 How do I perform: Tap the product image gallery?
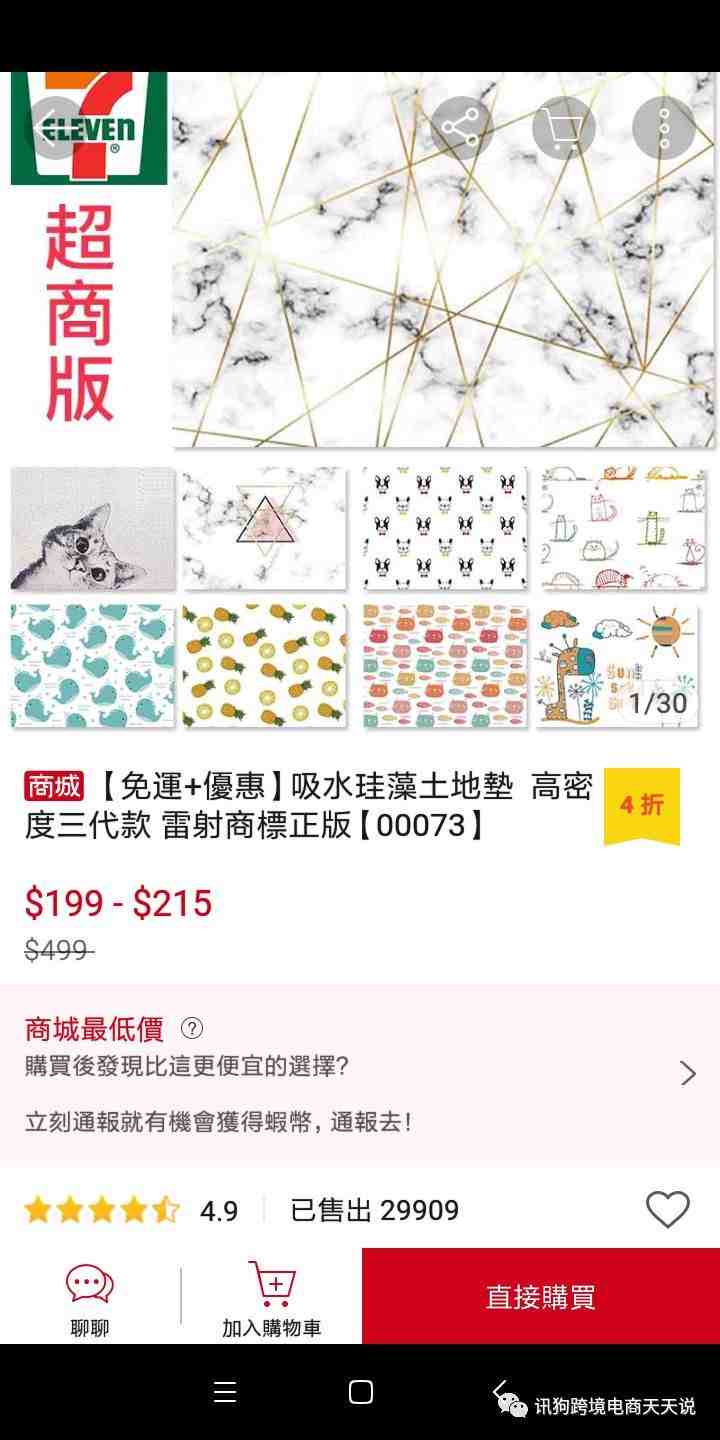(x=360, y=400)
